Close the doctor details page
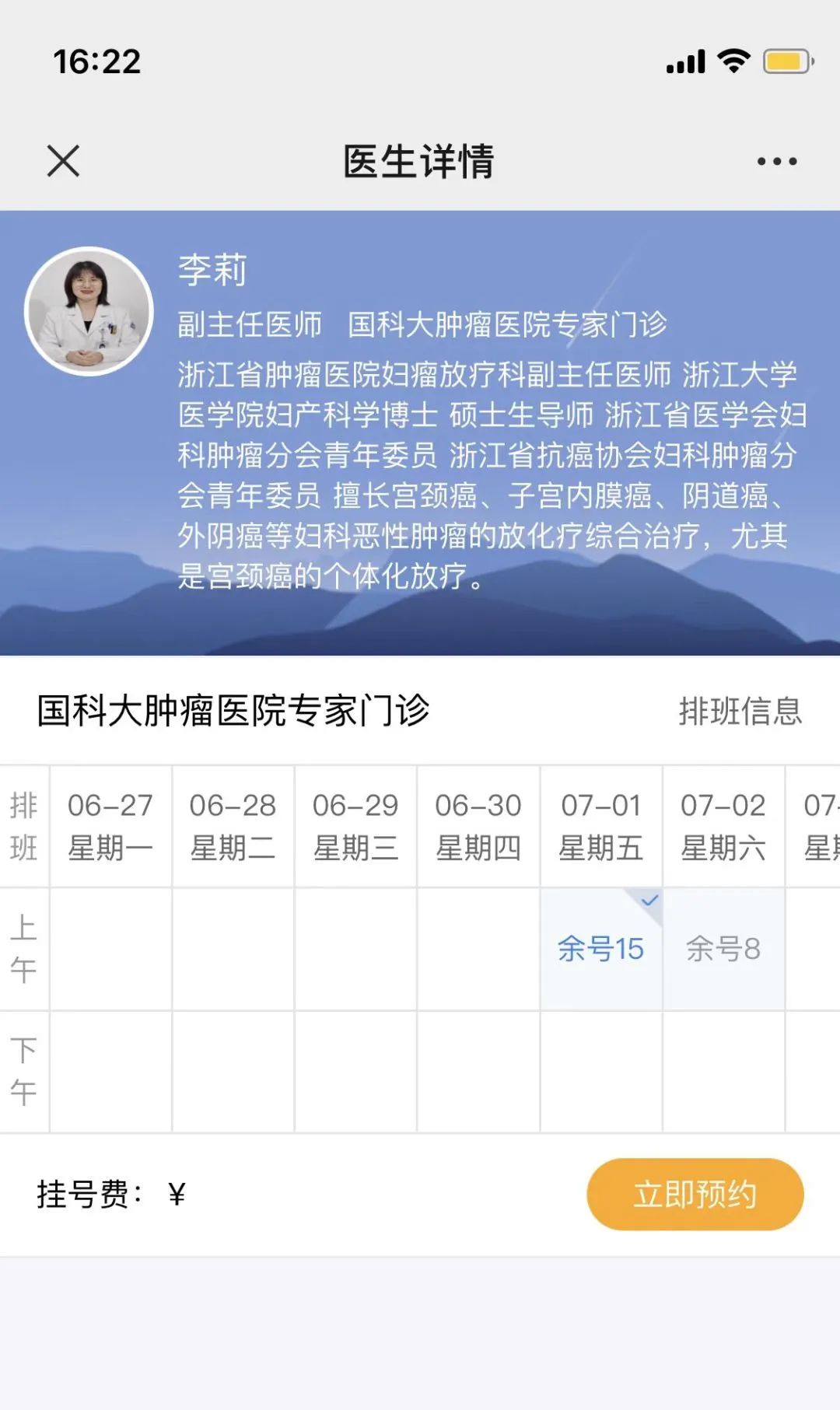Image resolution: width=840 pixels, height=1410 pixels. pos(63,161)
